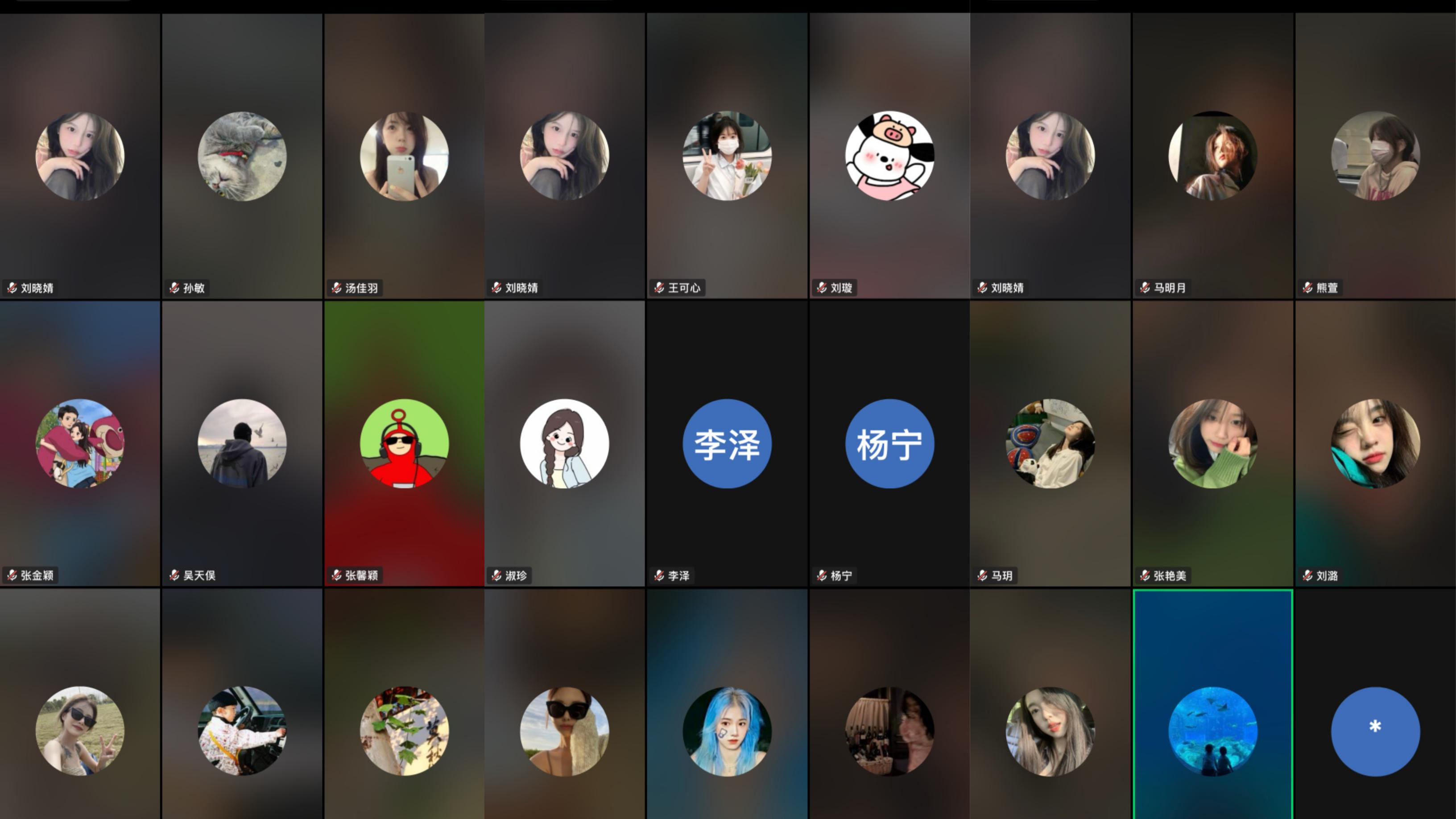
Task: Tap on 刘潞's tile
Action: click(1375, 444)
